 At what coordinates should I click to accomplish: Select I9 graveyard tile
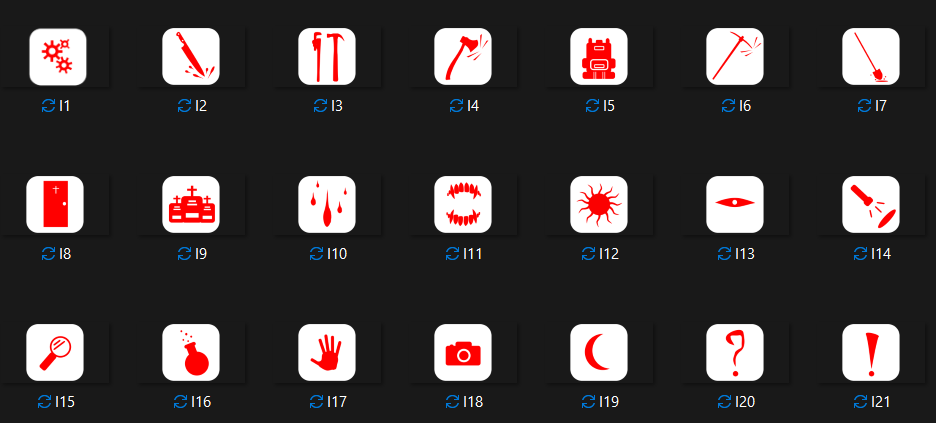pos(191,205)
